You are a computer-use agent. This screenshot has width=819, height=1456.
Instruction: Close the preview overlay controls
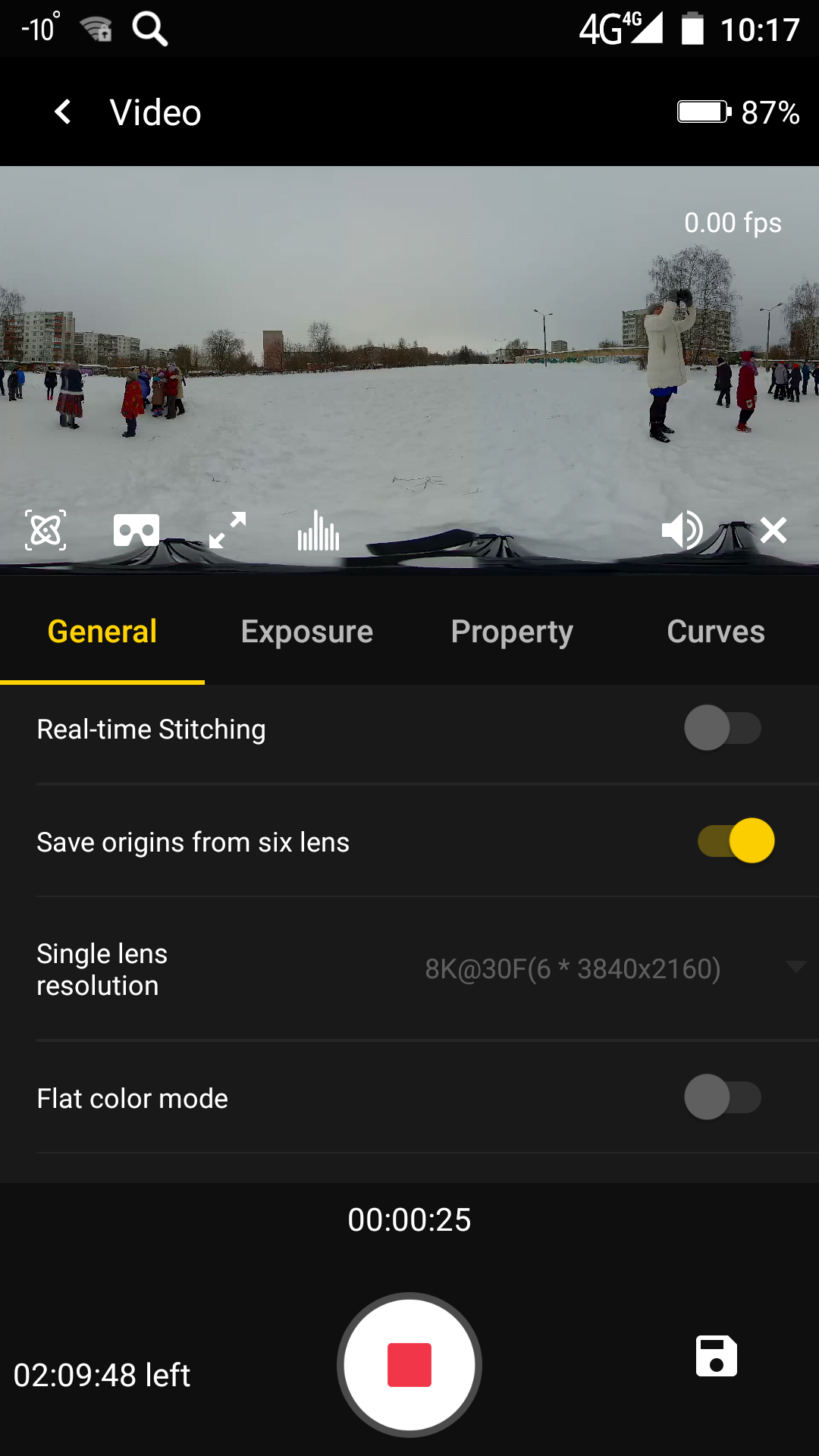(773, 530)
